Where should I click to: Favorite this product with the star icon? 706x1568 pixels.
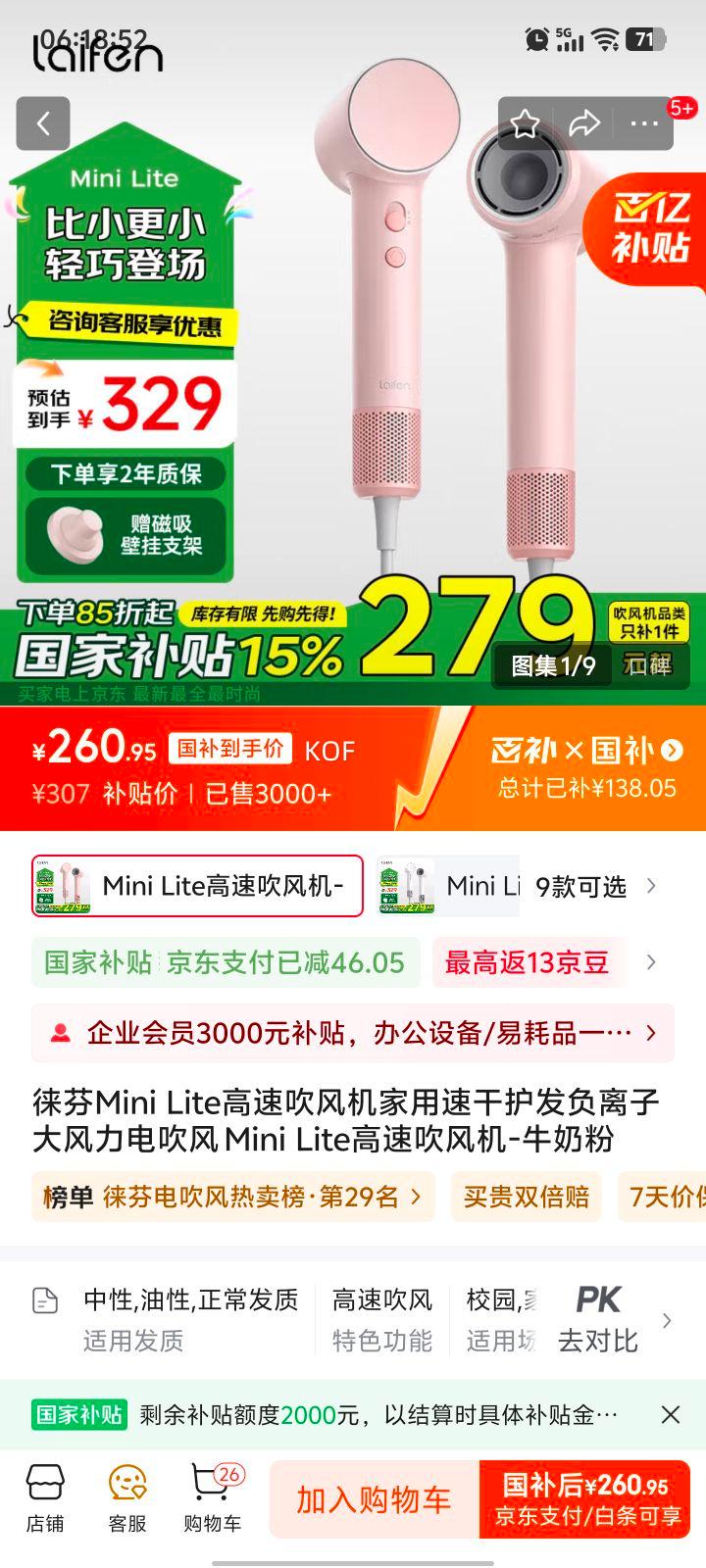click(526, 123)
